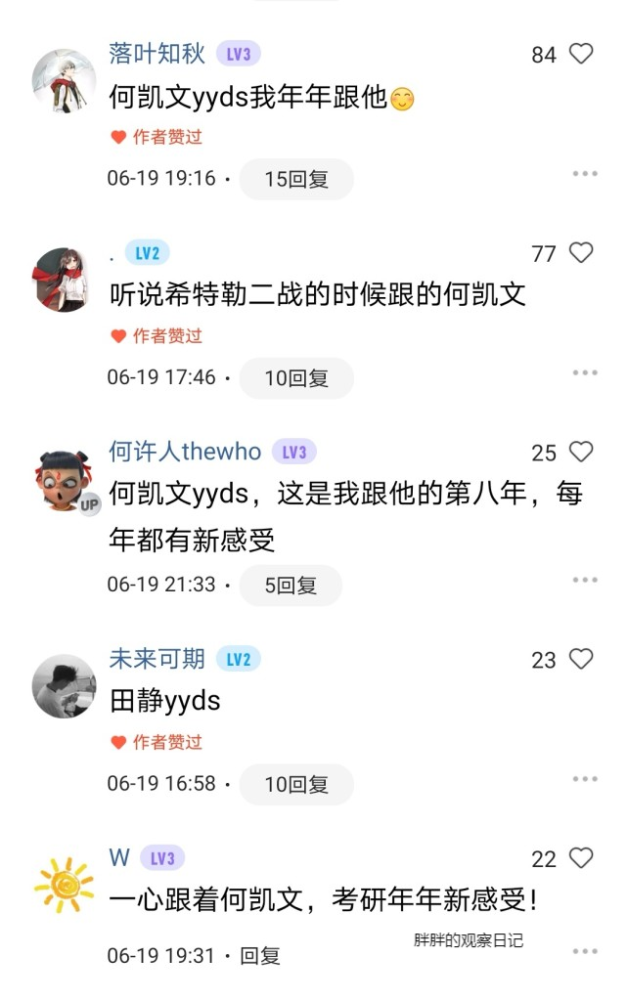627x1000 pixels.
Task: Open more options for 落叶知秋's comment
Action: pos(584,174)
